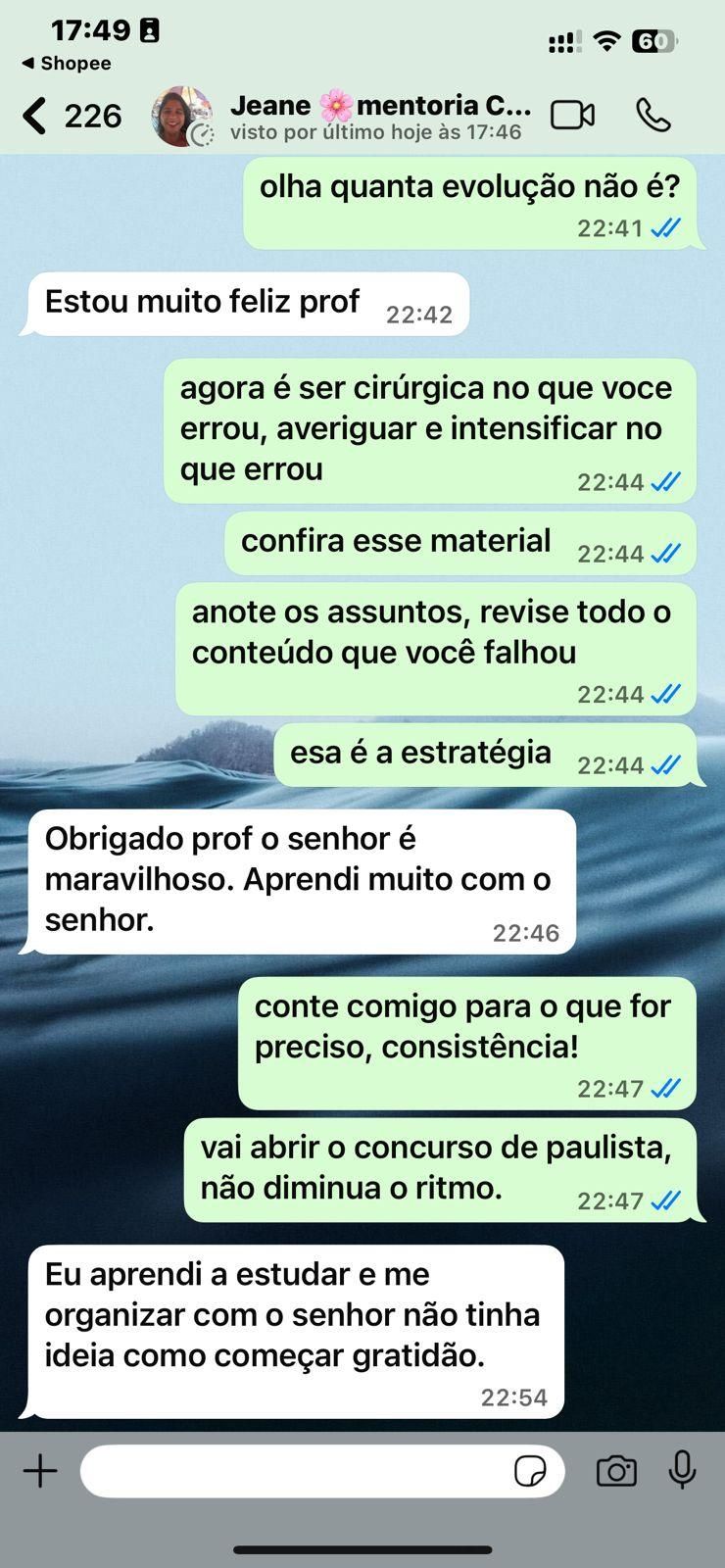Image resolution: width=725 pixels, height=1568 pixels.
Task: Go back to the chat list
Action: [69, 116]
